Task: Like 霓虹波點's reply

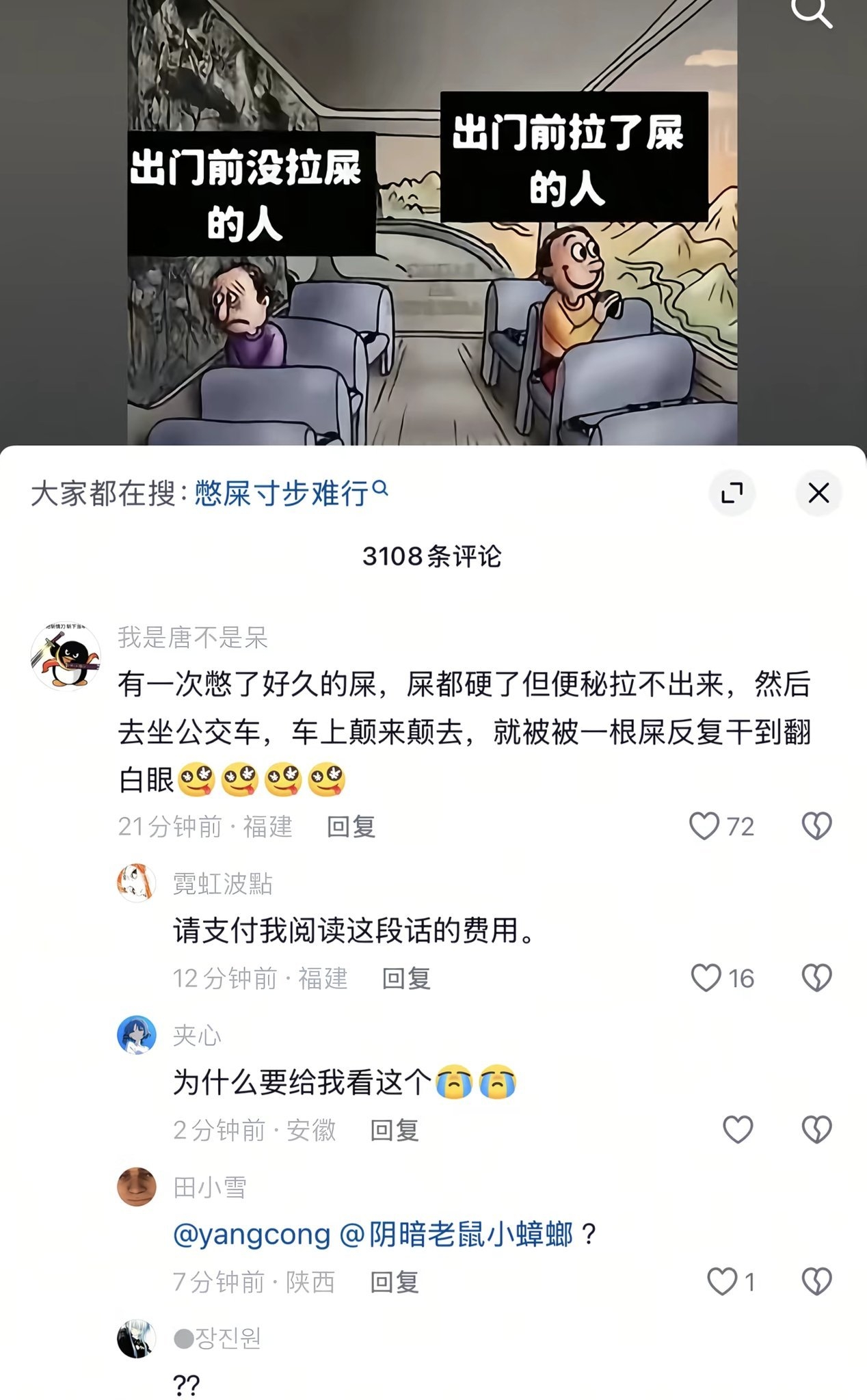Action: pos(706,978)
